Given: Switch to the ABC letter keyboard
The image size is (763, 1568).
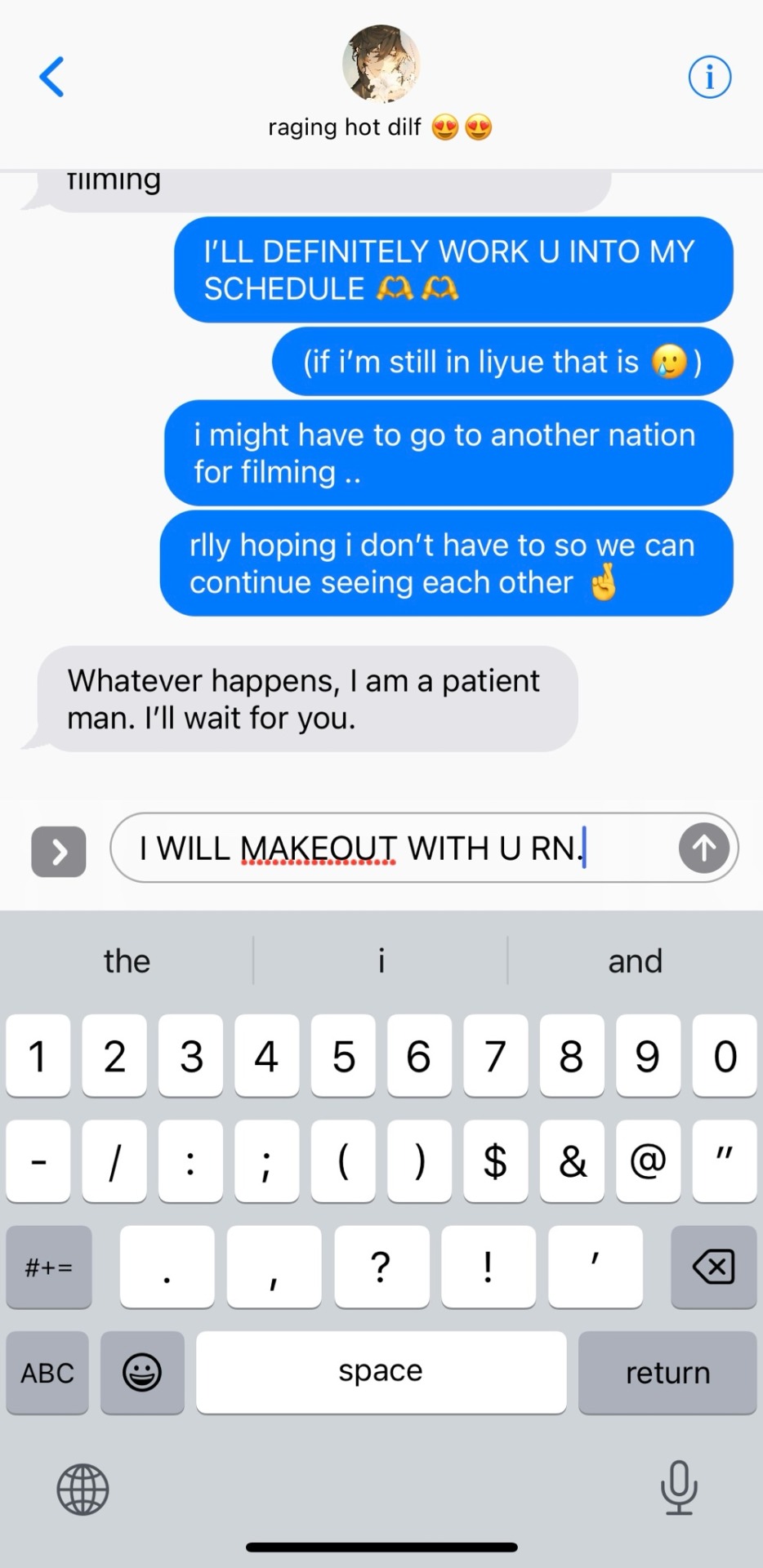Looking at the screenshot, I should pyautogui.click(x=47, y=1373).
